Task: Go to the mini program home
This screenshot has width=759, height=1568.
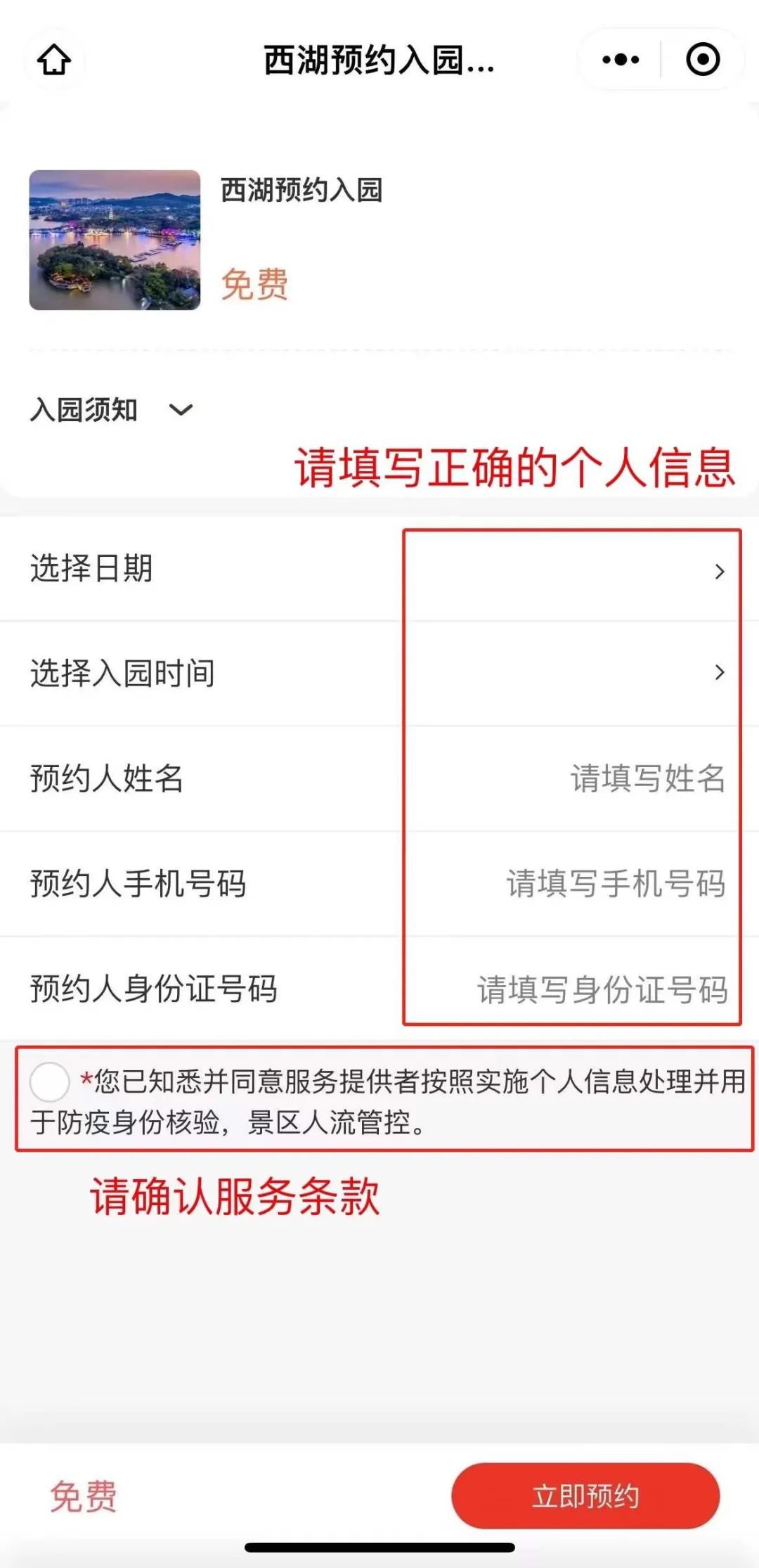Action: 54,60
